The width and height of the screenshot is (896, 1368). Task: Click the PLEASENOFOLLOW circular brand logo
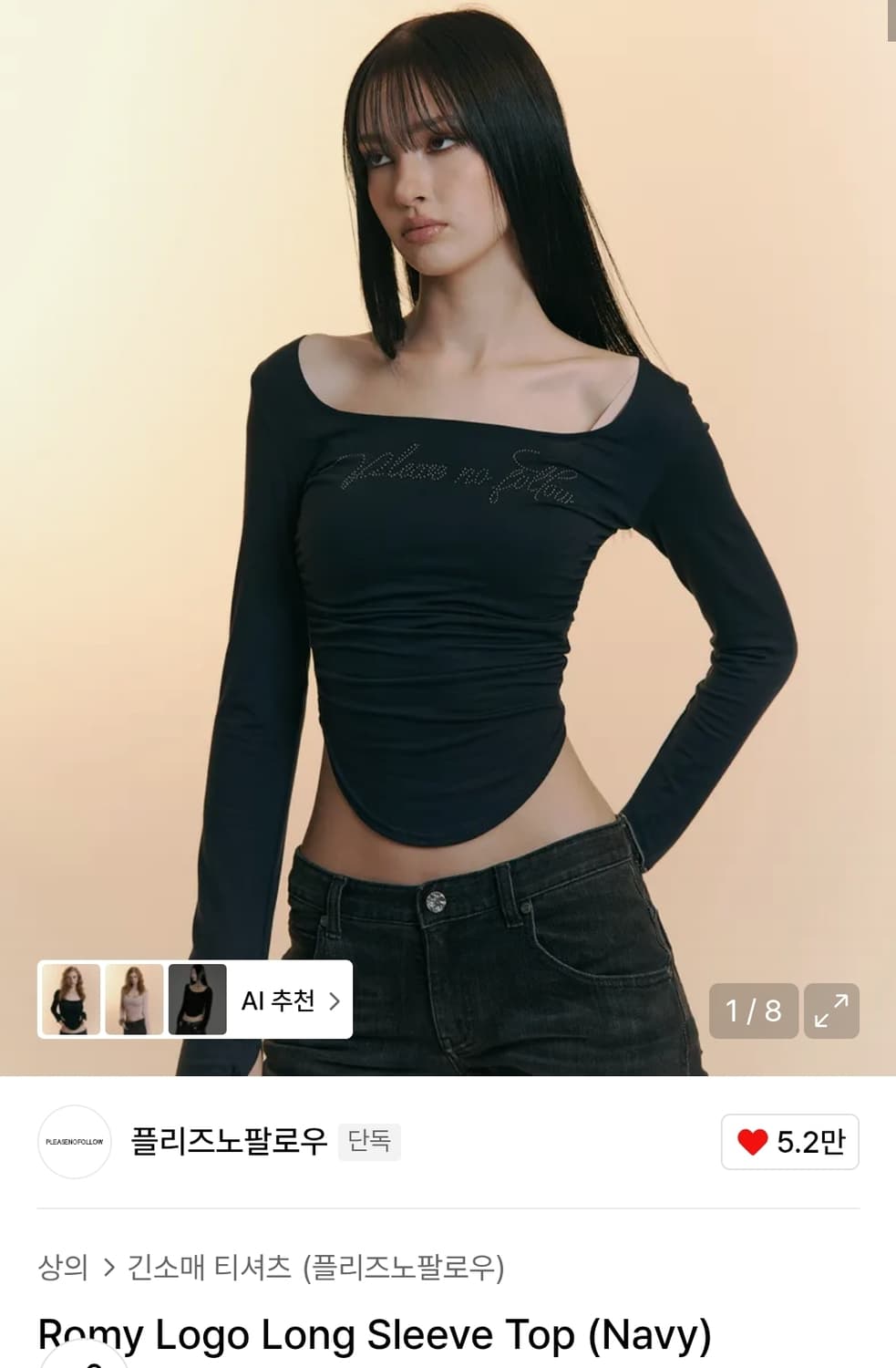[73, 1140]
